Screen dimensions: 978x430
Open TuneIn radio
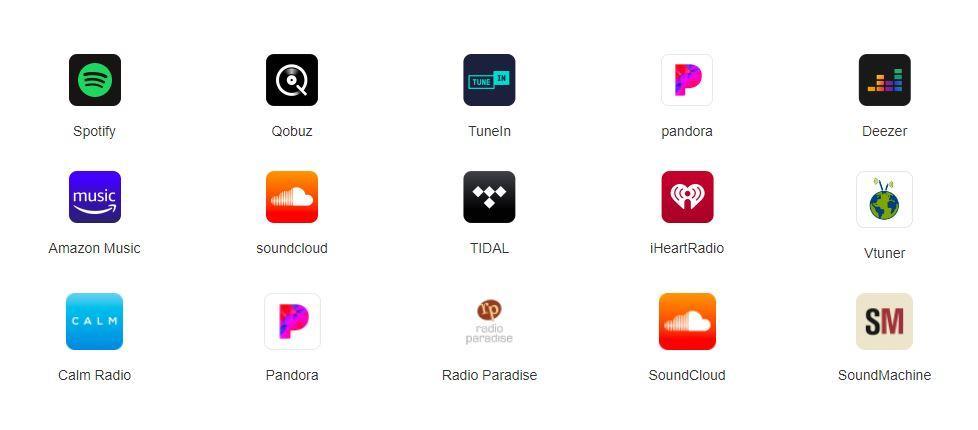[489, 80]
